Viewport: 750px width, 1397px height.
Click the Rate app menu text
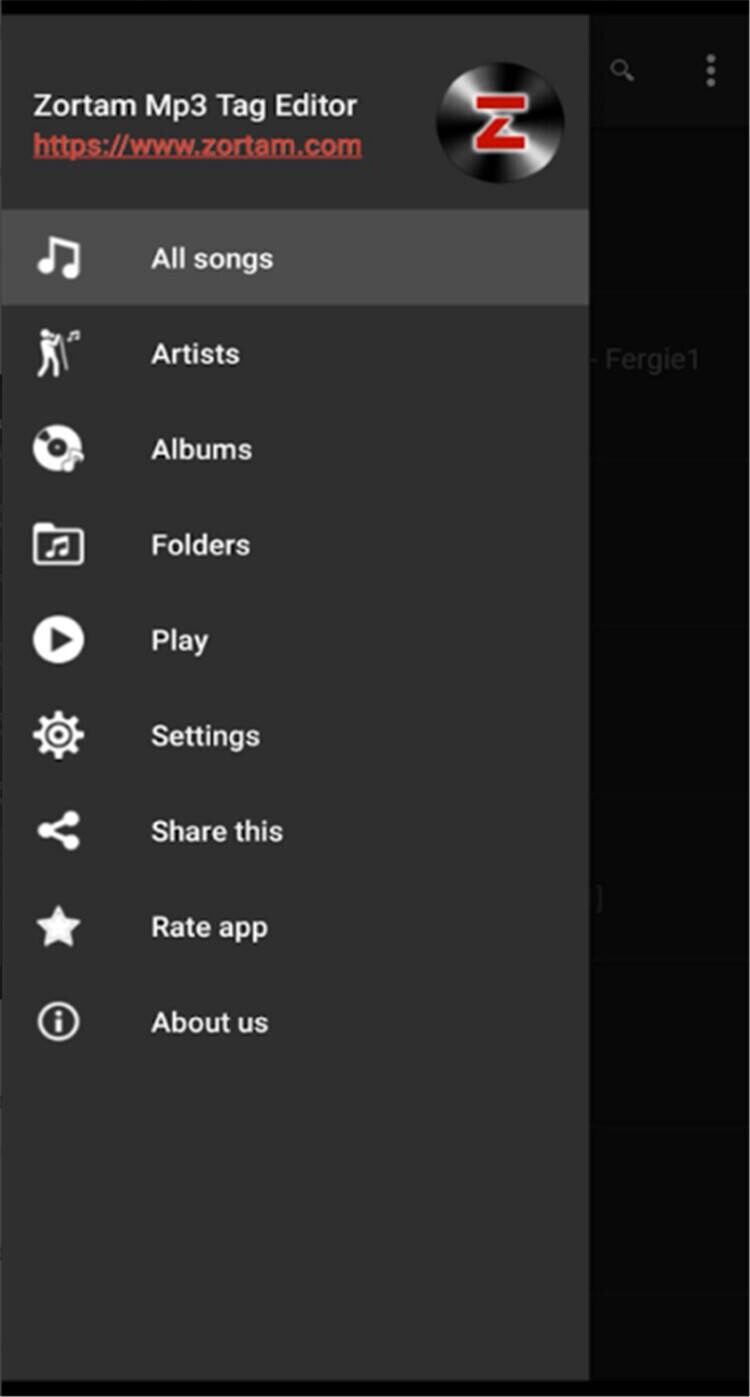[x=208, y=925]
